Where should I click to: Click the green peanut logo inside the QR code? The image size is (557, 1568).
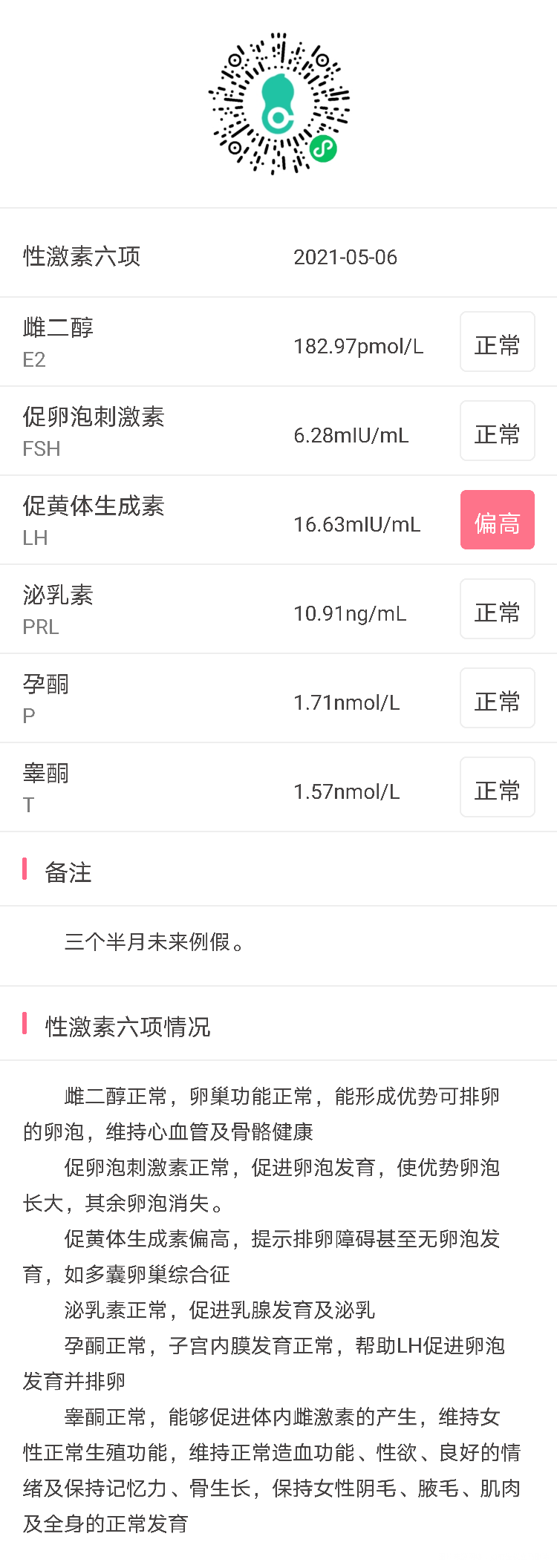click(278, 104)
